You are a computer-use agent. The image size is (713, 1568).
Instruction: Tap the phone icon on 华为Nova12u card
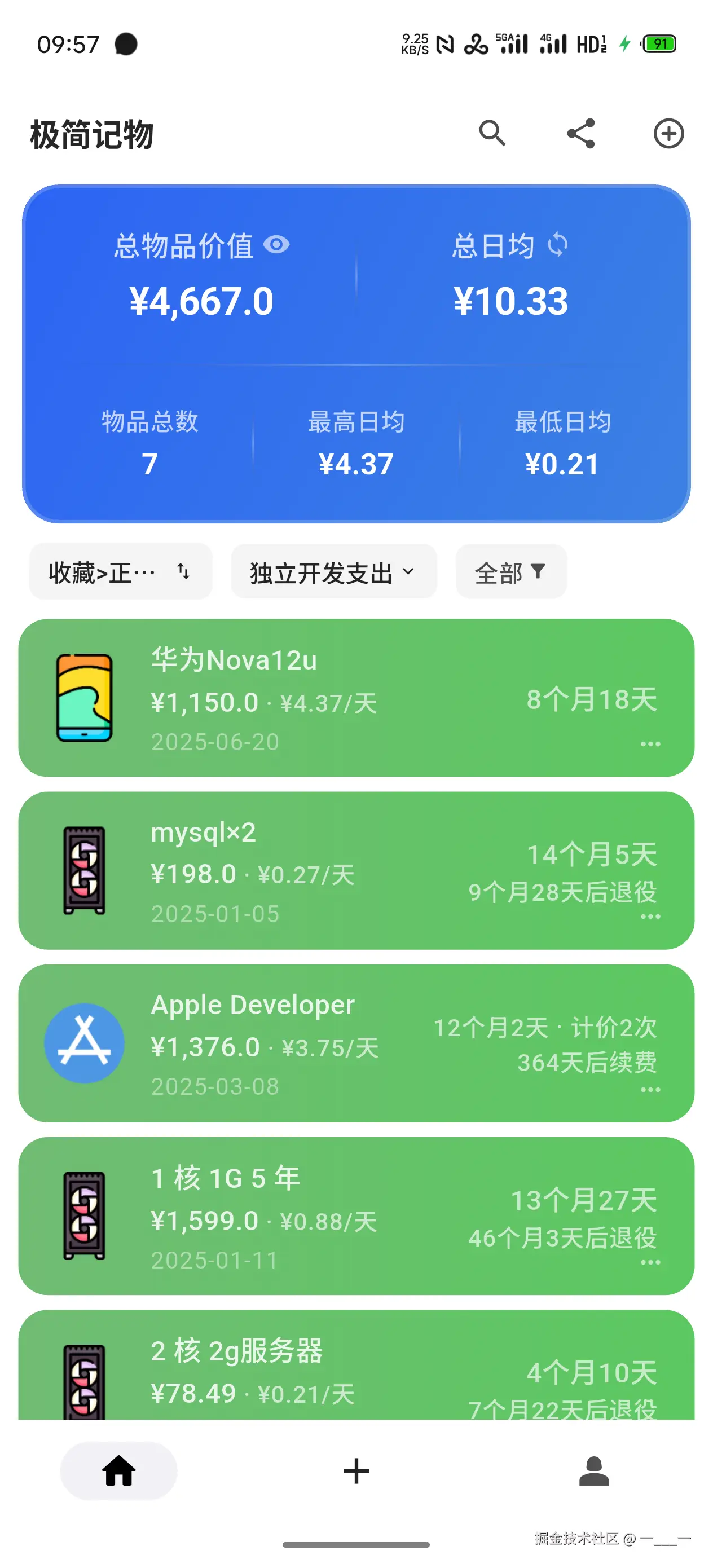pyautogui.click(x=83, y=698)
